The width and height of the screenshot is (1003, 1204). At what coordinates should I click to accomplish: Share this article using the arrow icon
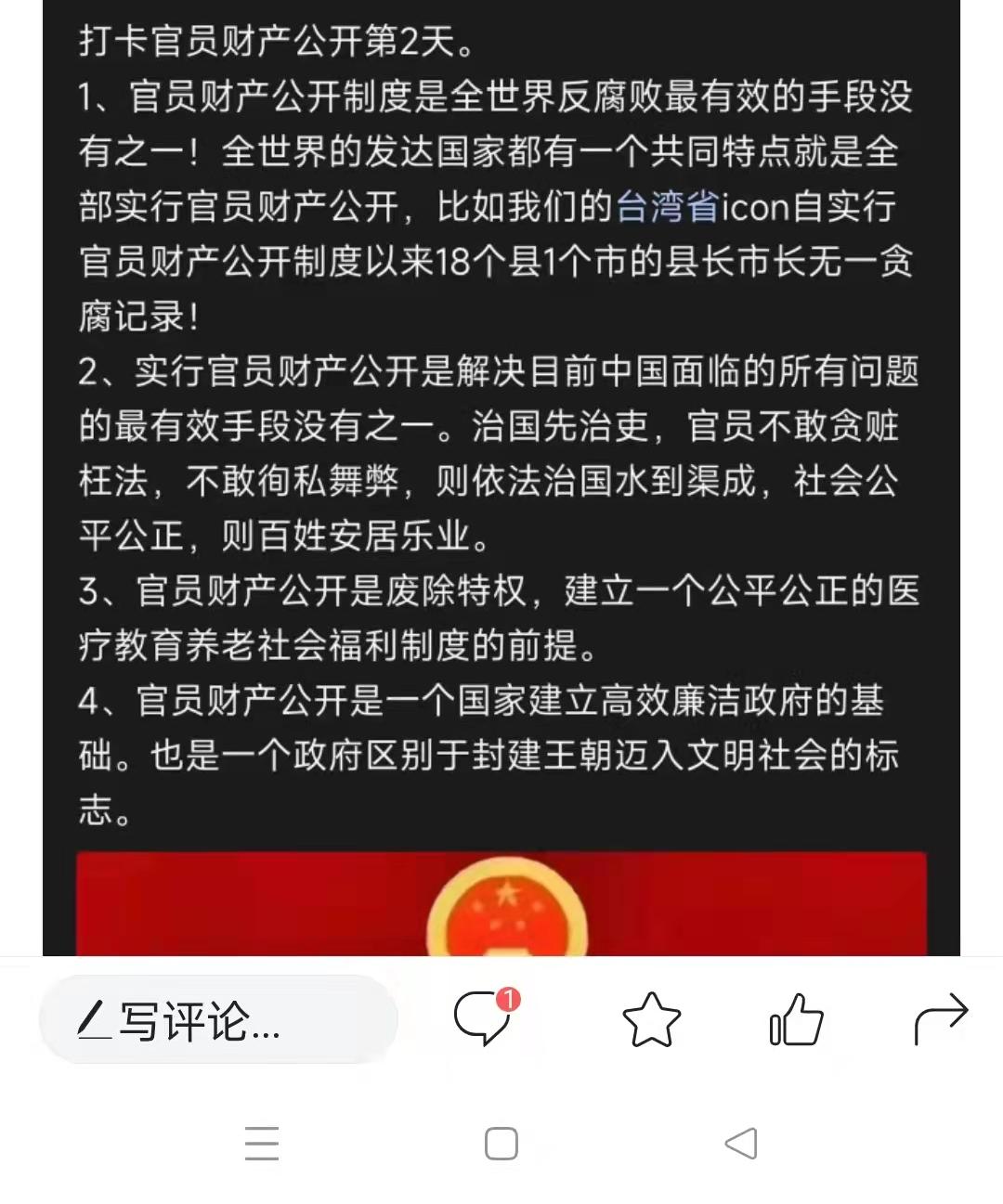click(940, 1019)
